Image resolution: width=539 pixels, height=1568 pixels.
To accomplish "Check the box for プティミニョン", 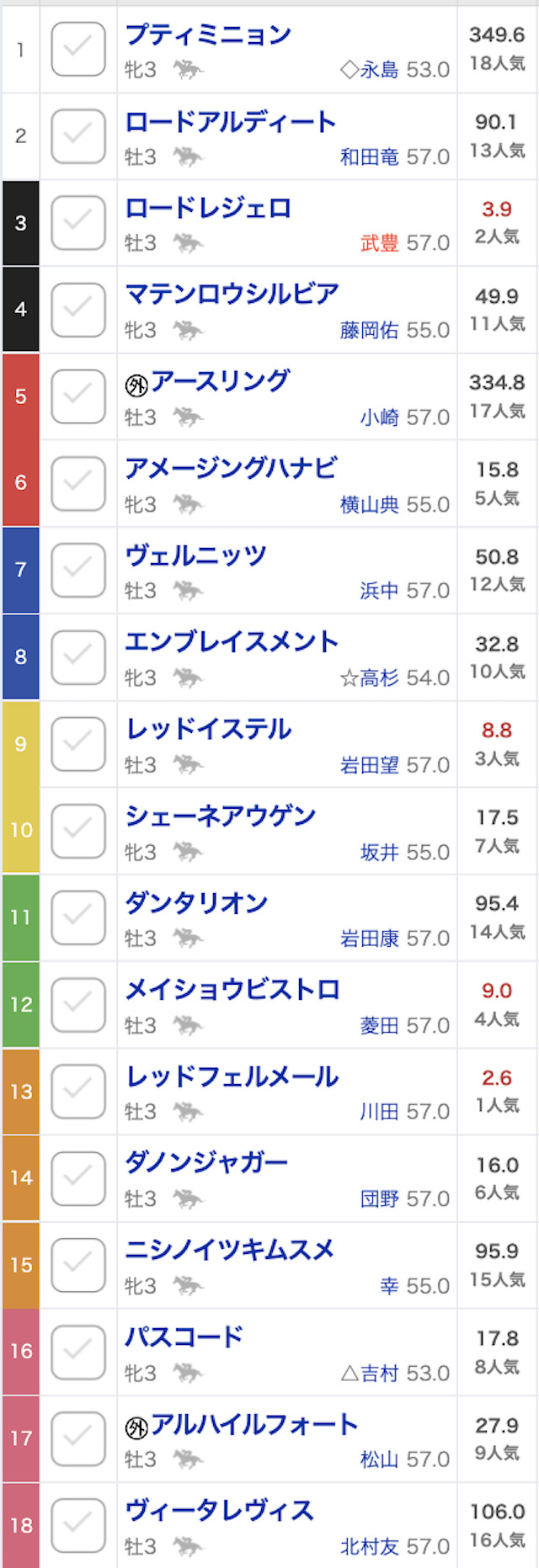I will pos(77,50).
